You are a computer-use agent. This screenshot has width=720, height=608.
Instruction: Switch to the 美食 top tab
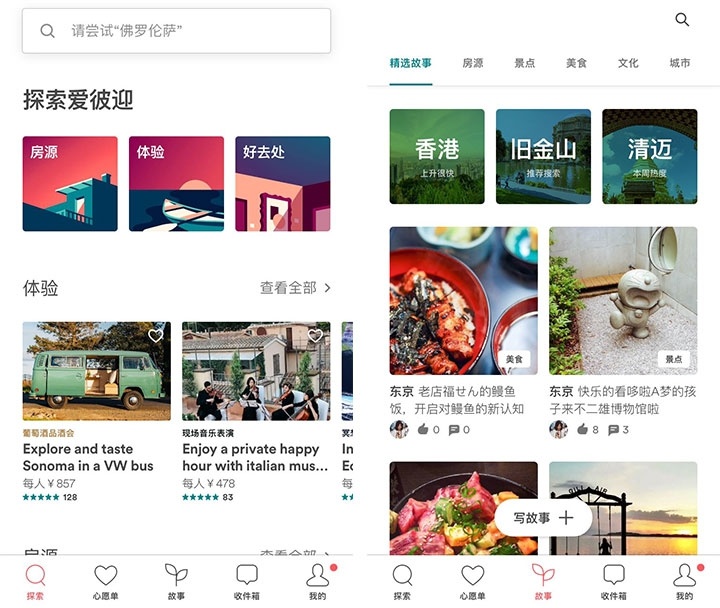tap(576, 63)
